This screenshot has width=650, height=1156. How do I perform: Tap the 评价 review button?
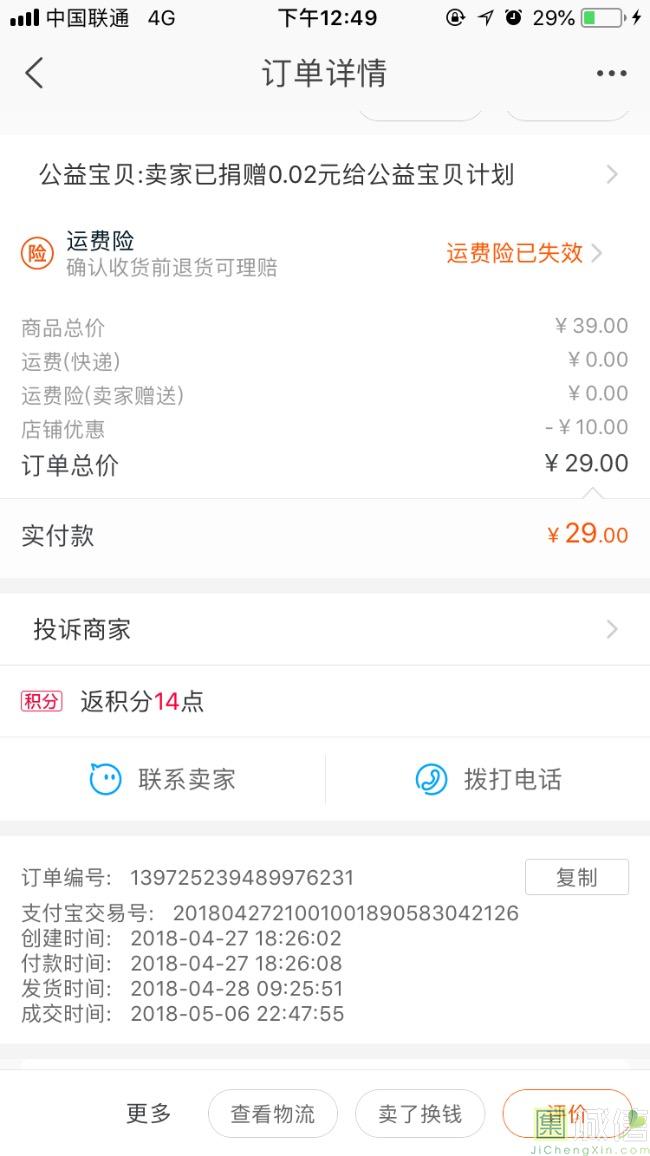(567, 1113)
